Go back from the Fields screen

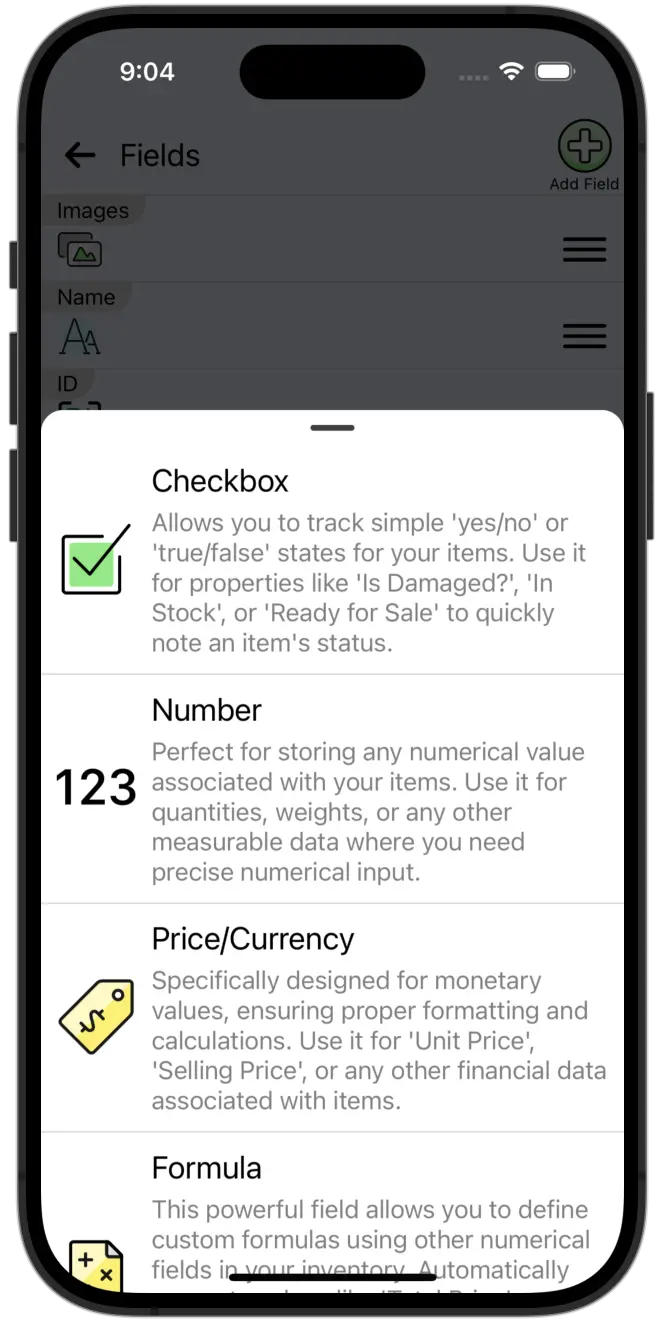pos(80,155)
